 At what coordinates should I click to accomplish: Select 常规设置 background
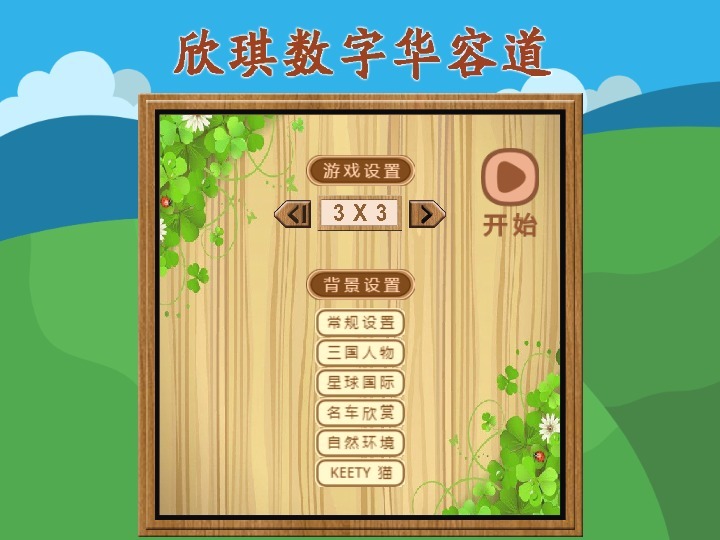[x=360, y=323]
